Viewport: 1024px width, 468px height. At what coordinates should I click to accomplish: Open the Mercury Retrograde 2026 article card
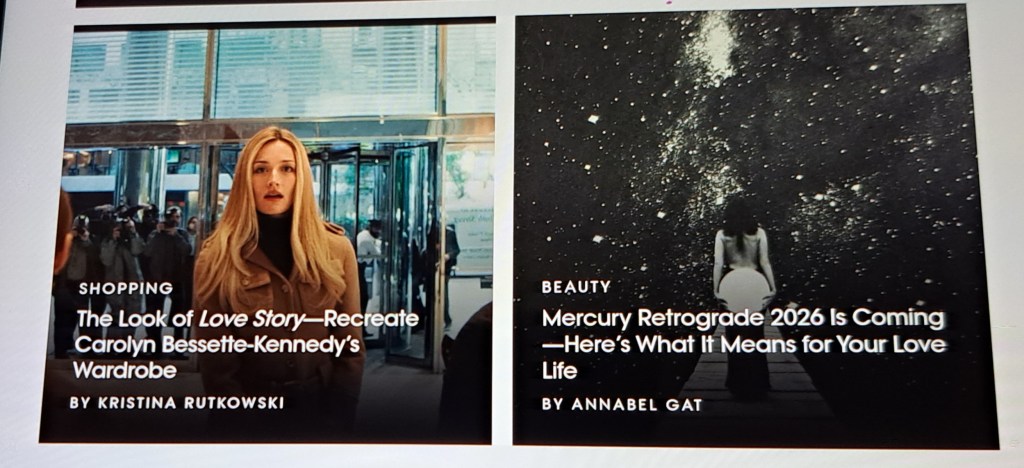tap(742, 343)
